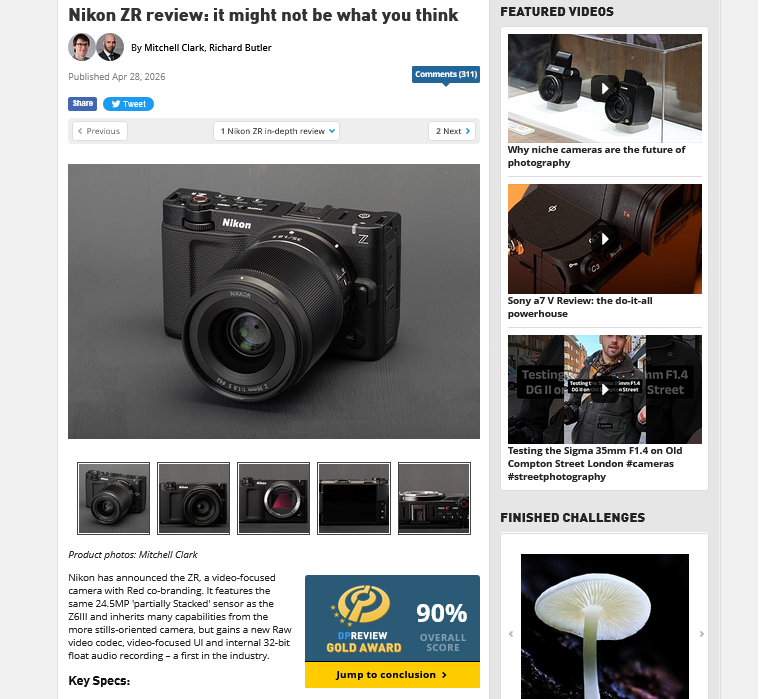Select the exposed sensor camera thumbnail
Viewport: 759px width, 699px height.
(274, 498)
